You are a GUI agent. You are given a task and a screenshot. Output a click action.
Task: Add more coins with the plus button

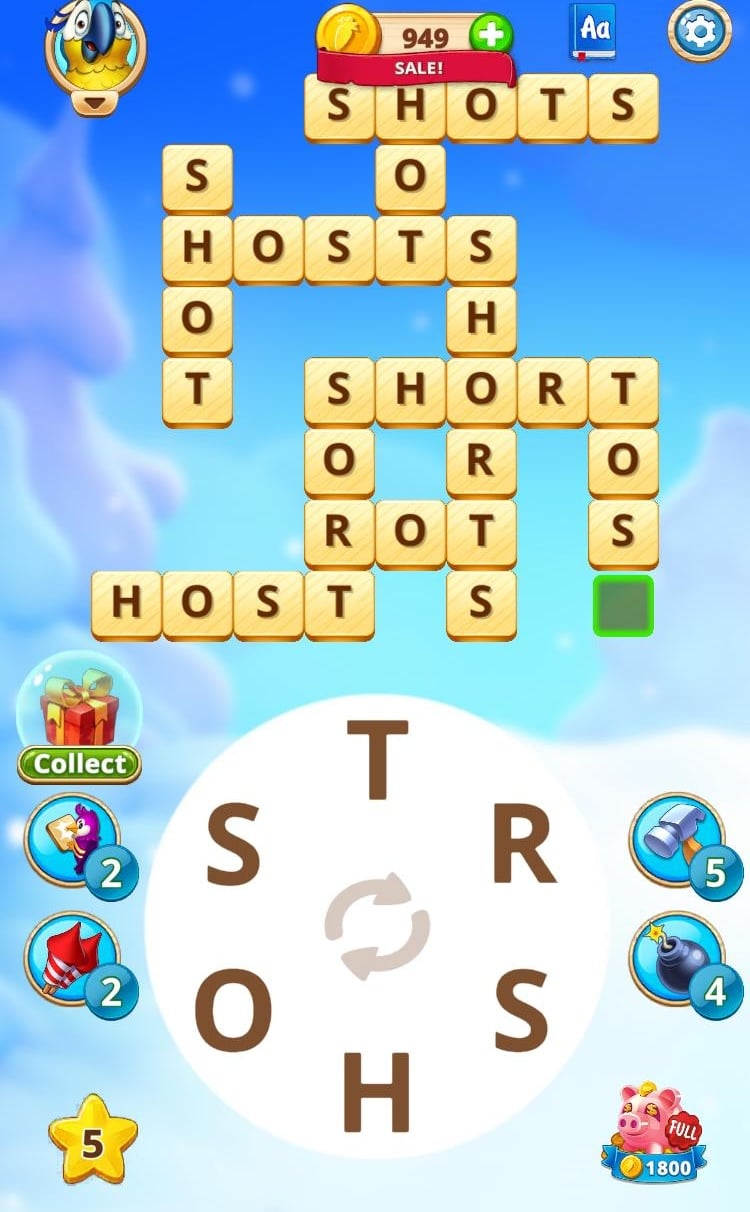(x=490, y=37)
